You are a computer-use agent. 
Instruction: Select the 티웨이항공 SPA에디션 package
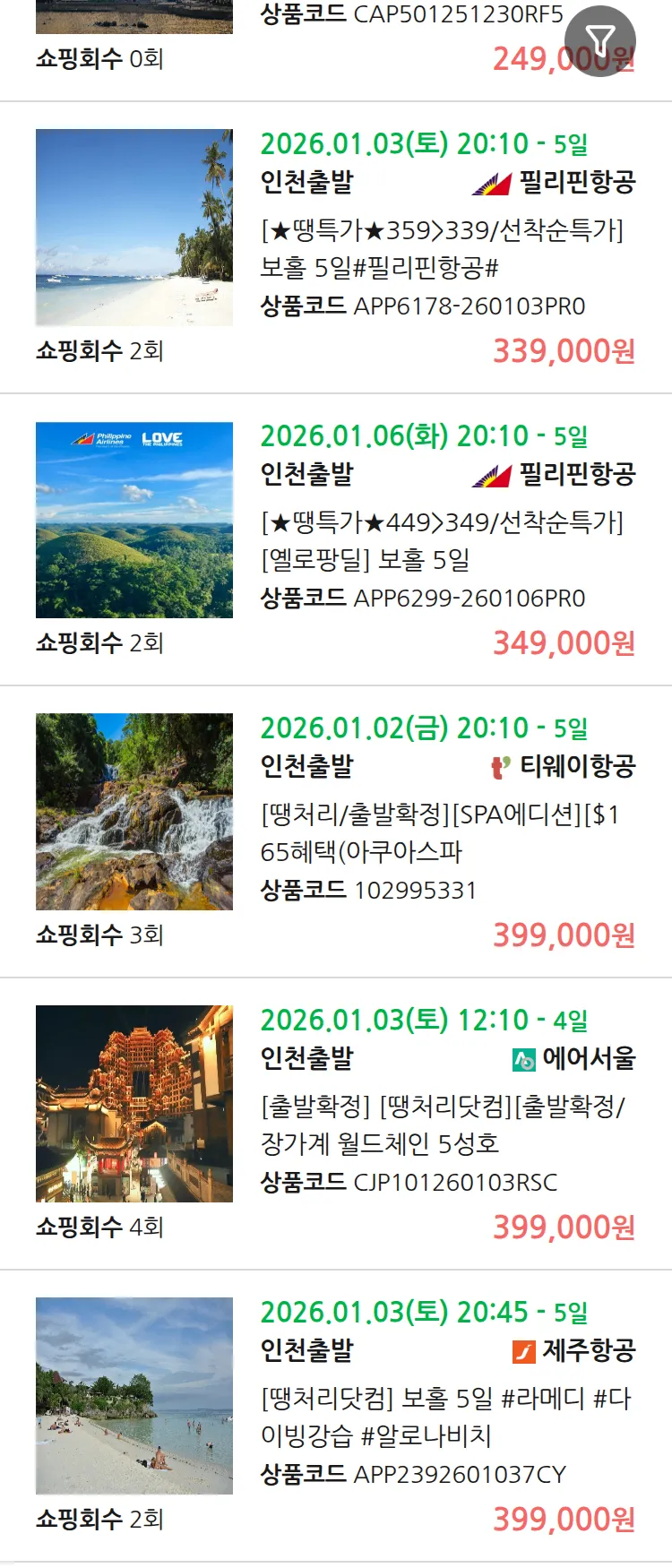(x=439, y=832)
